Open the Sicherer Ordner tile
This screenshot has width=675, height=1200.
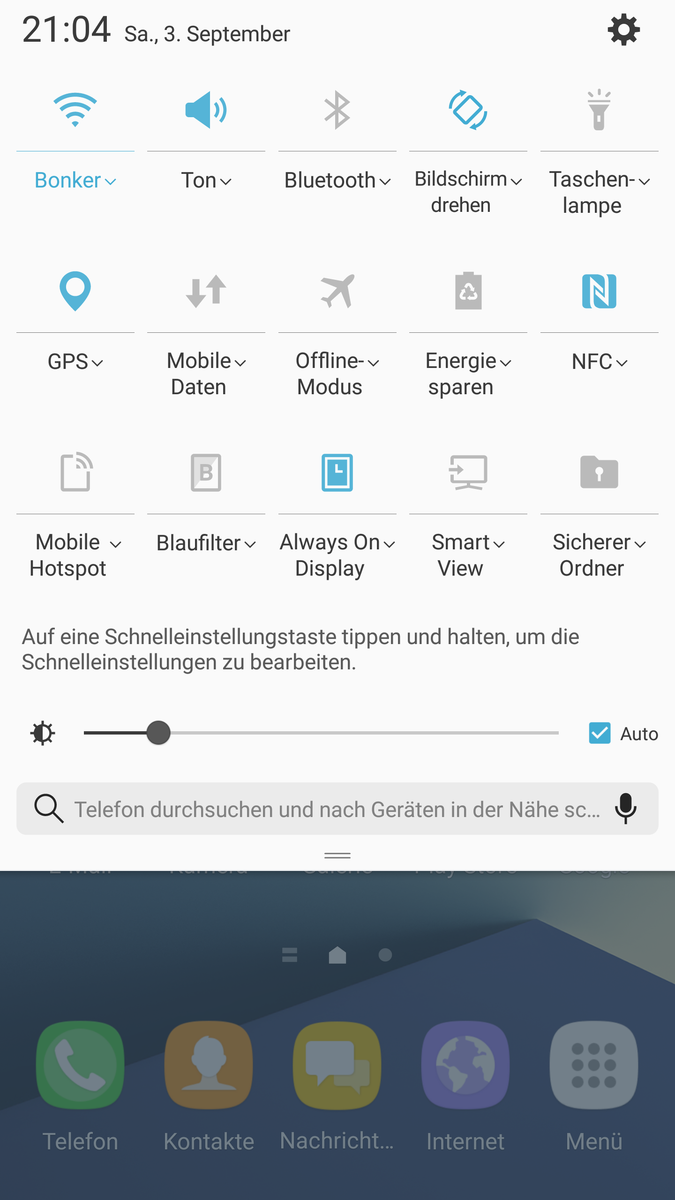coord(599,472)
